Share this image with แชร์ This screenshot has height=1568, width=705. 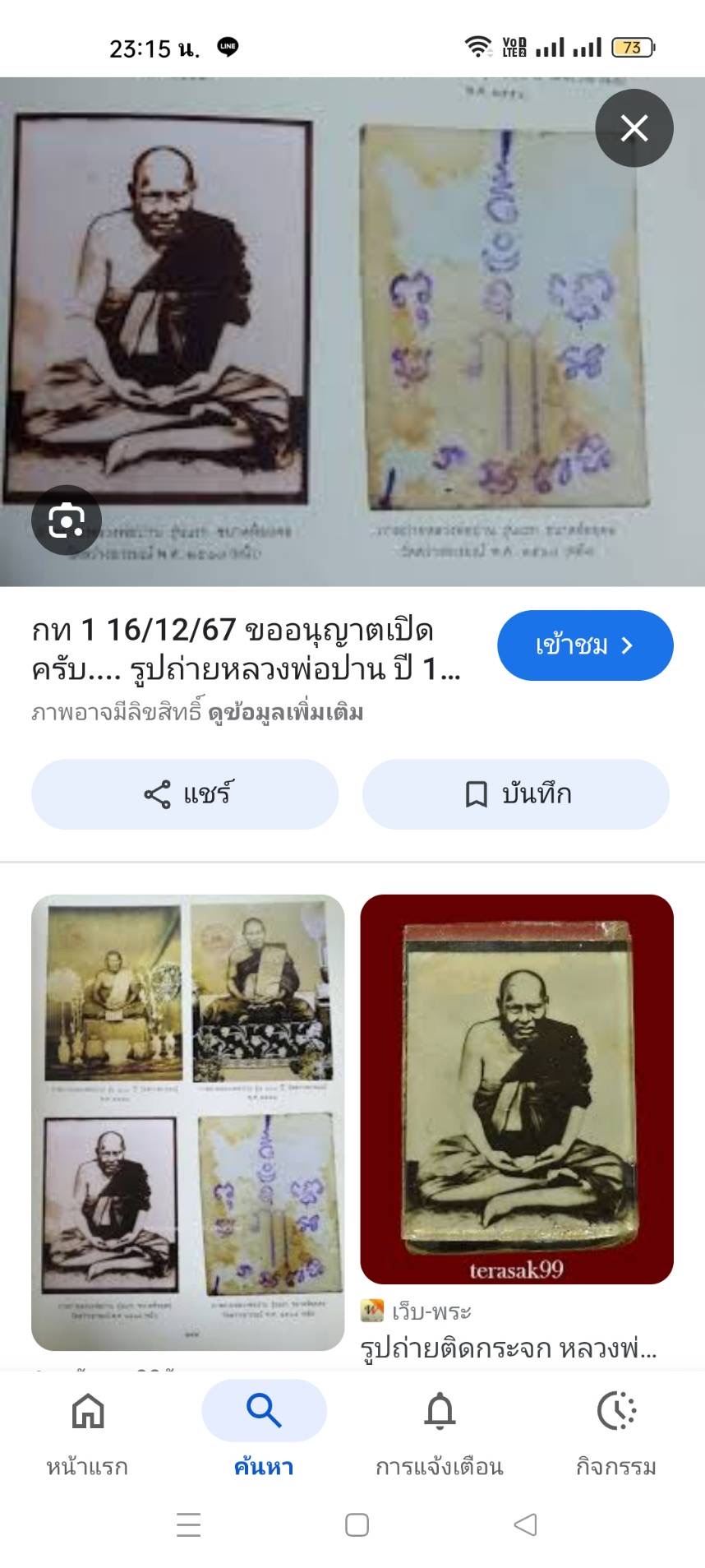(185, 794)
